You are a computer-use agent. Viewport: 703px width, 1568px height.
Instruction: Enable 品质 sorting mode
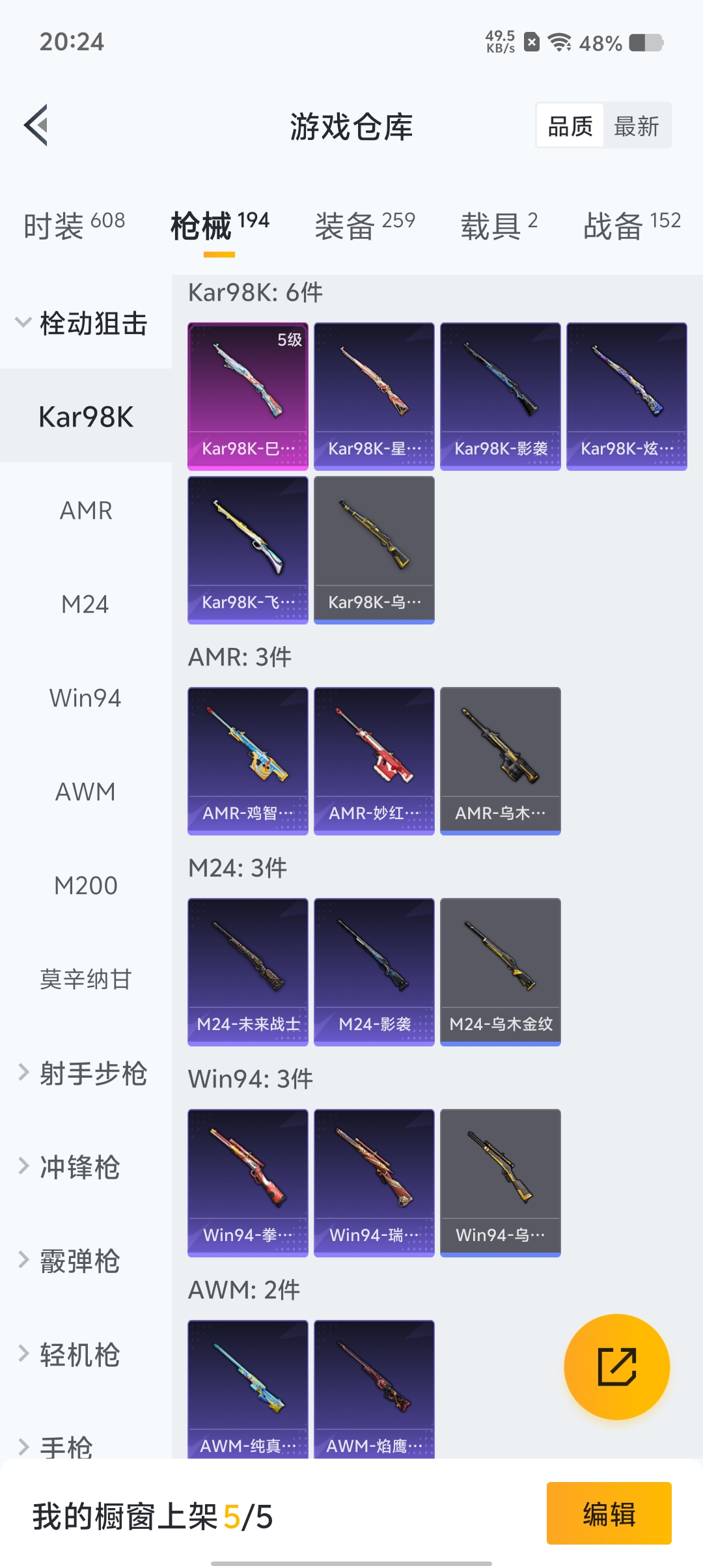[x=569, y=125]
